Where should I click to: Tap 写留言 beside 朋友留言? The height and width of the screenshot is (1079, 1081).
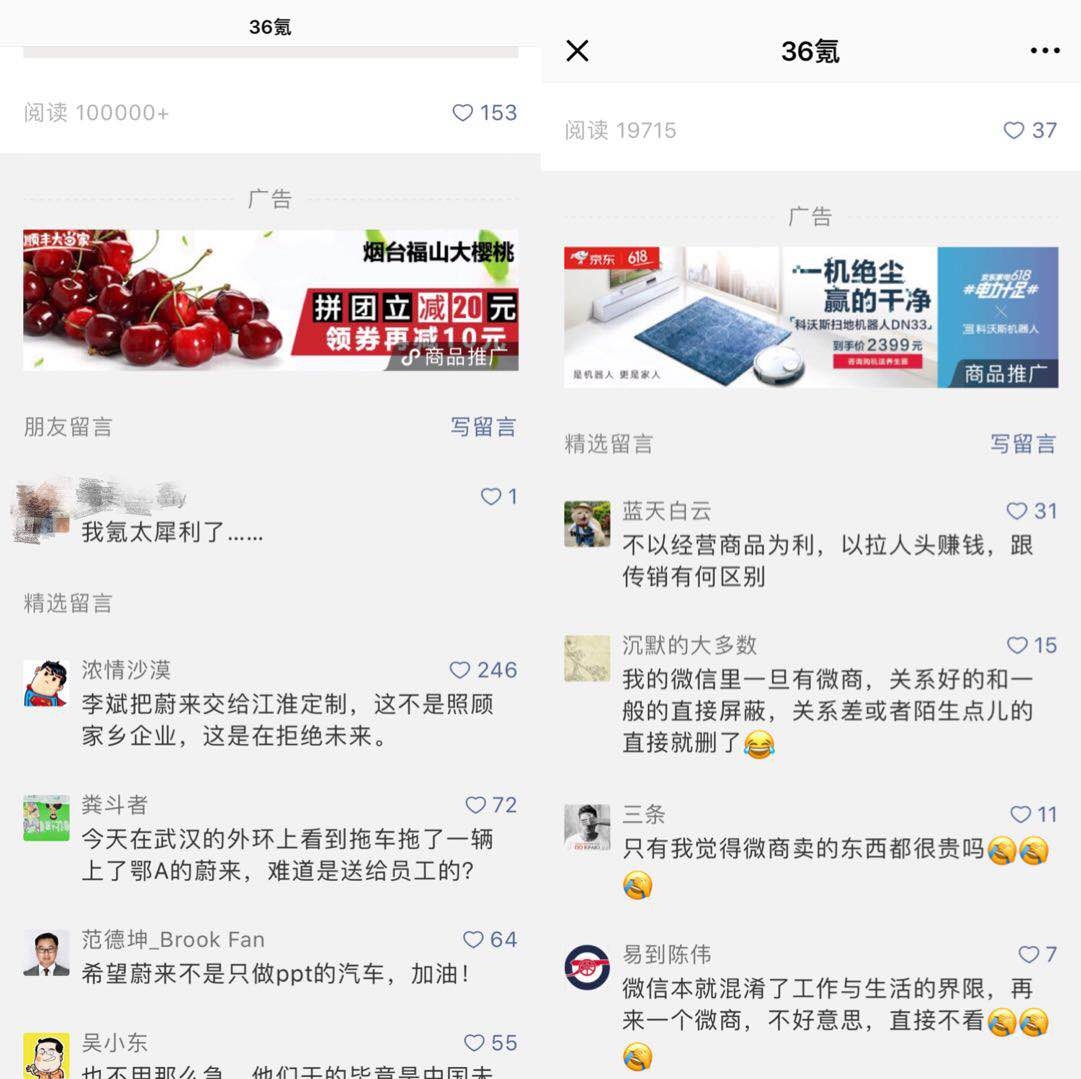483,427
